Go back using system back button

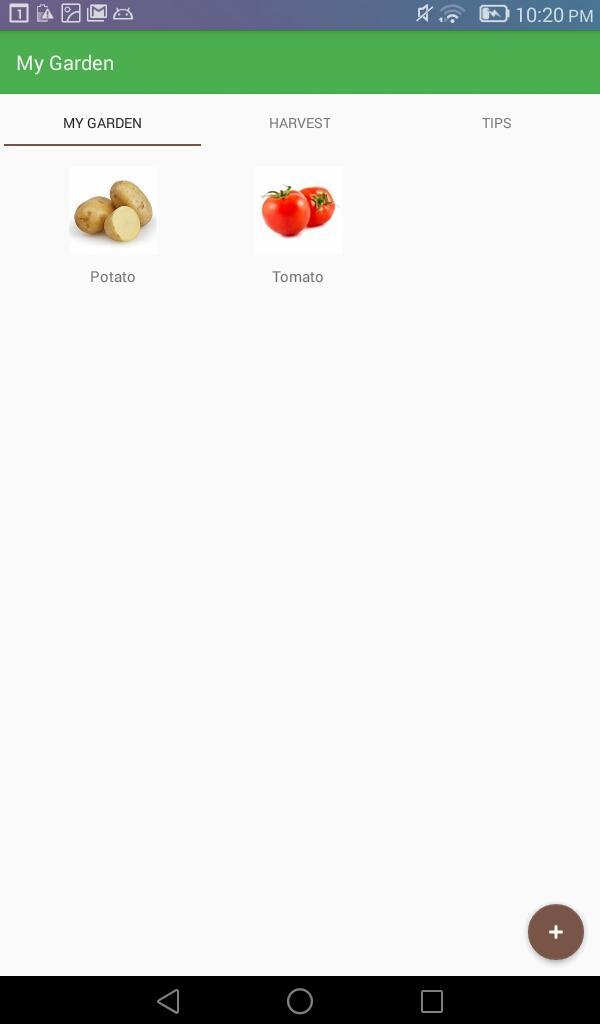point(168,1000)
